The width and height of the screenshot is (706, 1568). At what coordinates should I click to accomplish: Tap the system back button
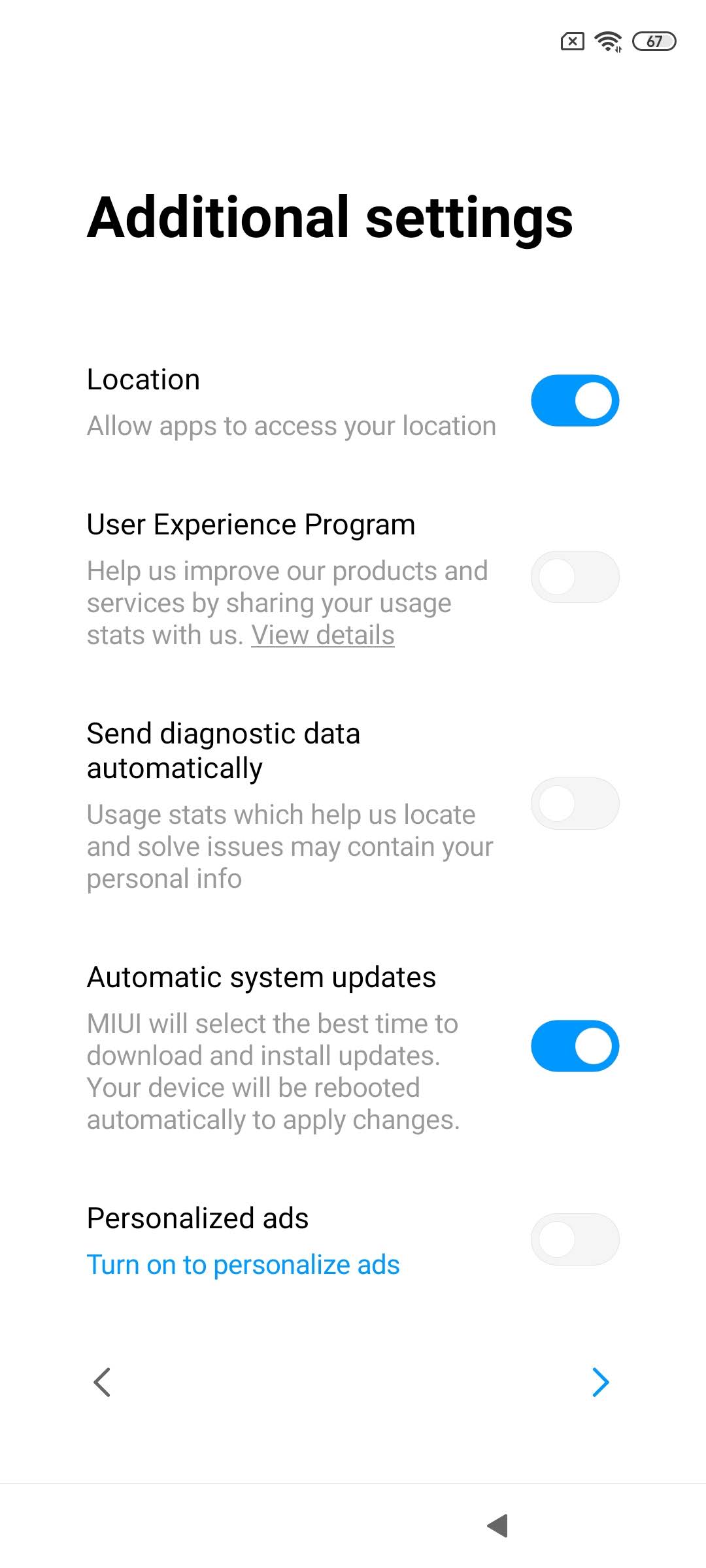[x=498, y=1526]
